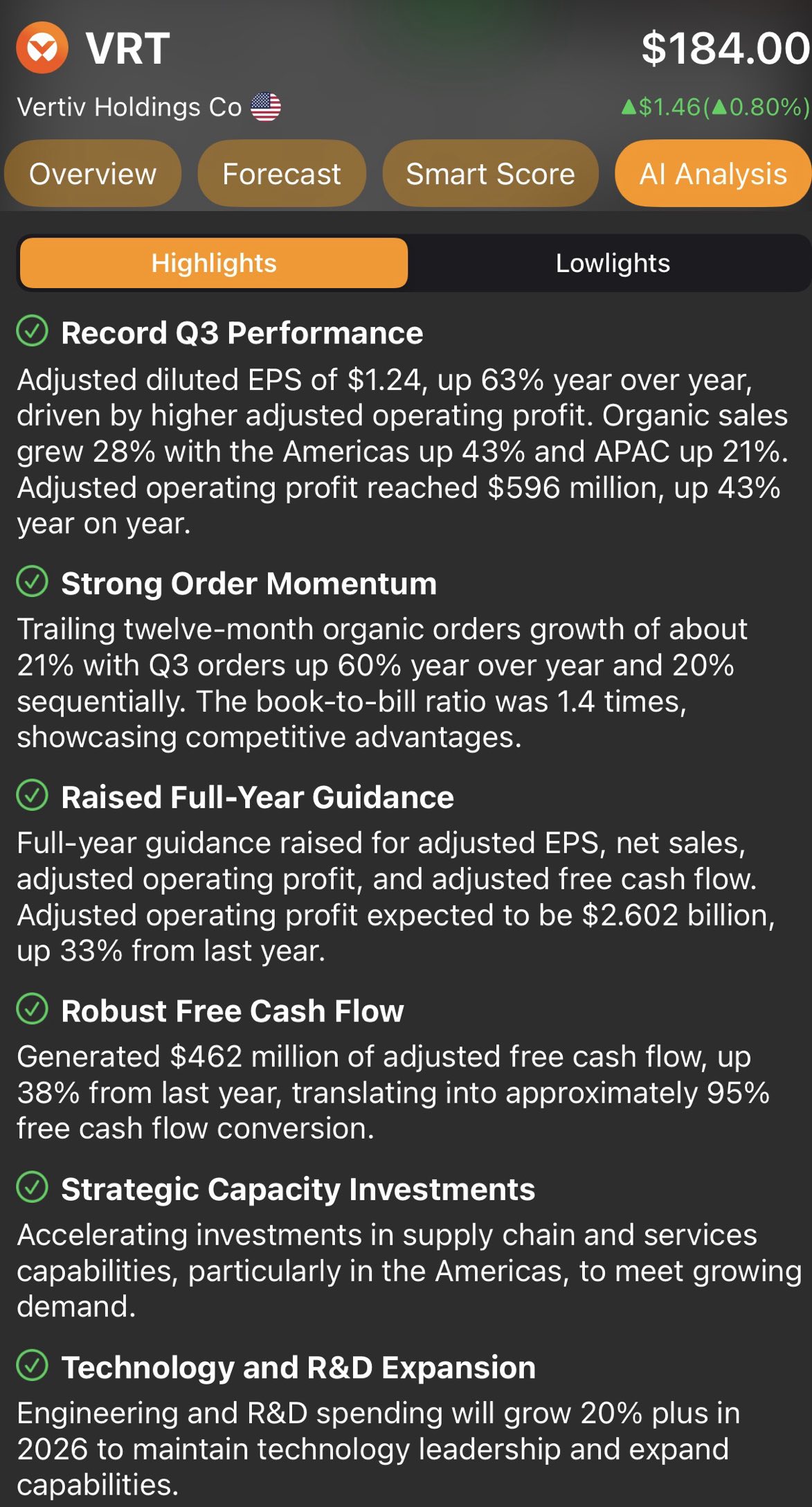Screen dimensions: 812x1507
Task: Switch to the Overview tab
Action: click(x=93, y=174)
